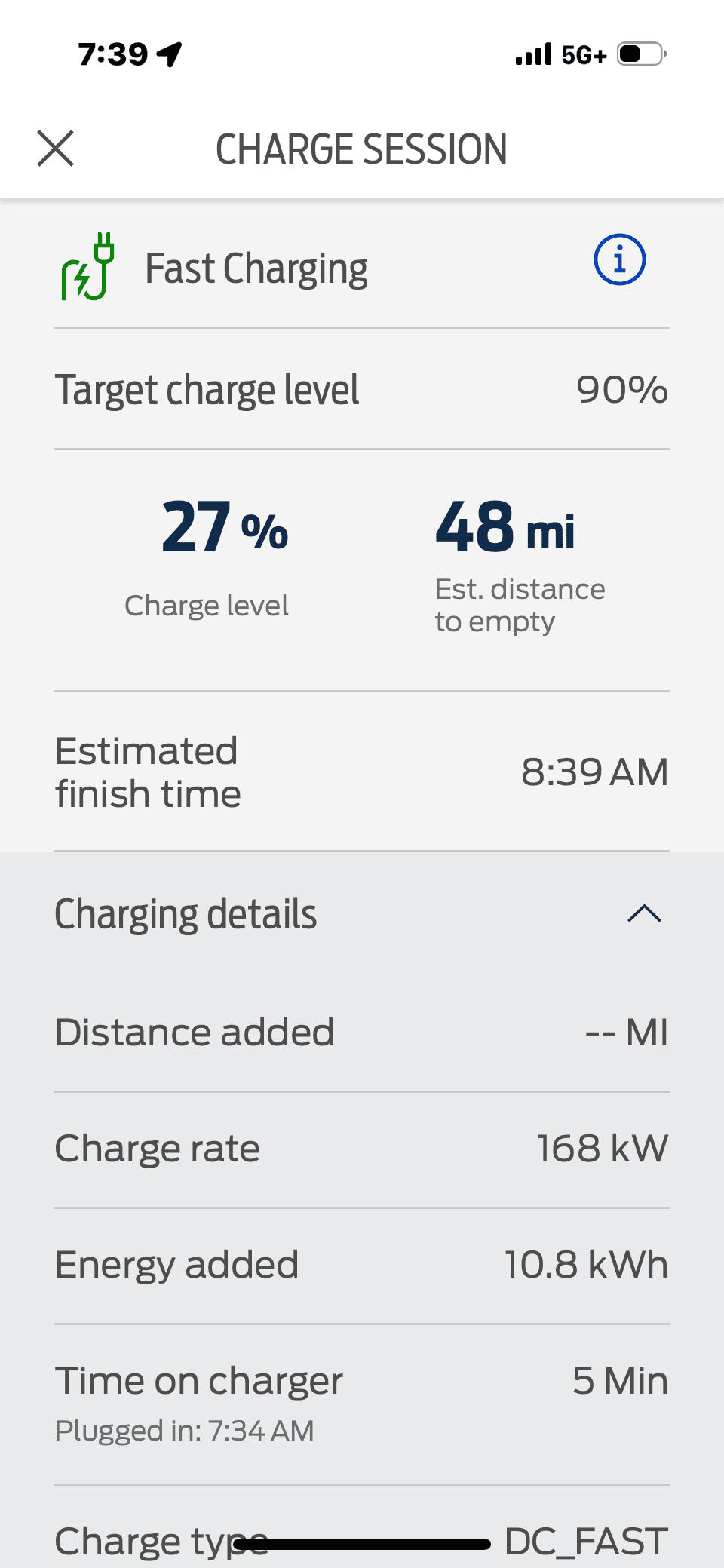Tap the chevron next to Charging details
The height and width of the screenshot is (1568, 724).
(643, 913)
